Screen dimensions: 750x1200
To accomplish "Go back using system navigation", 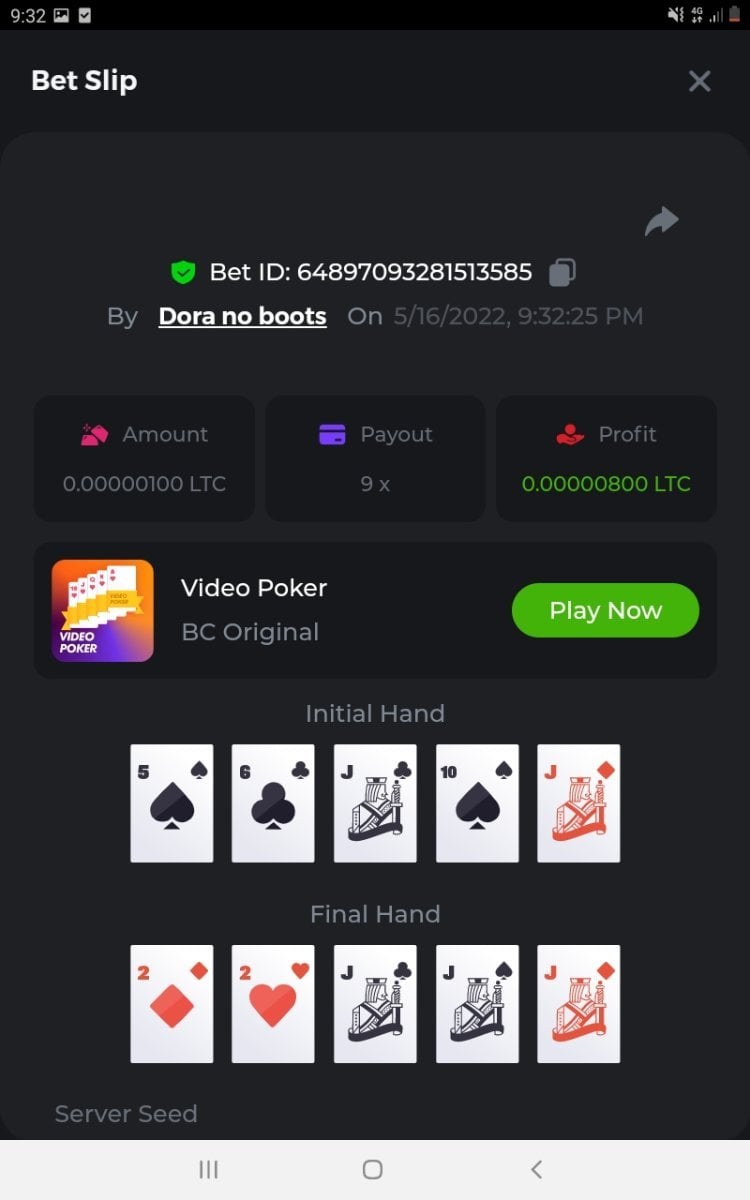I will pos(536,1169).
